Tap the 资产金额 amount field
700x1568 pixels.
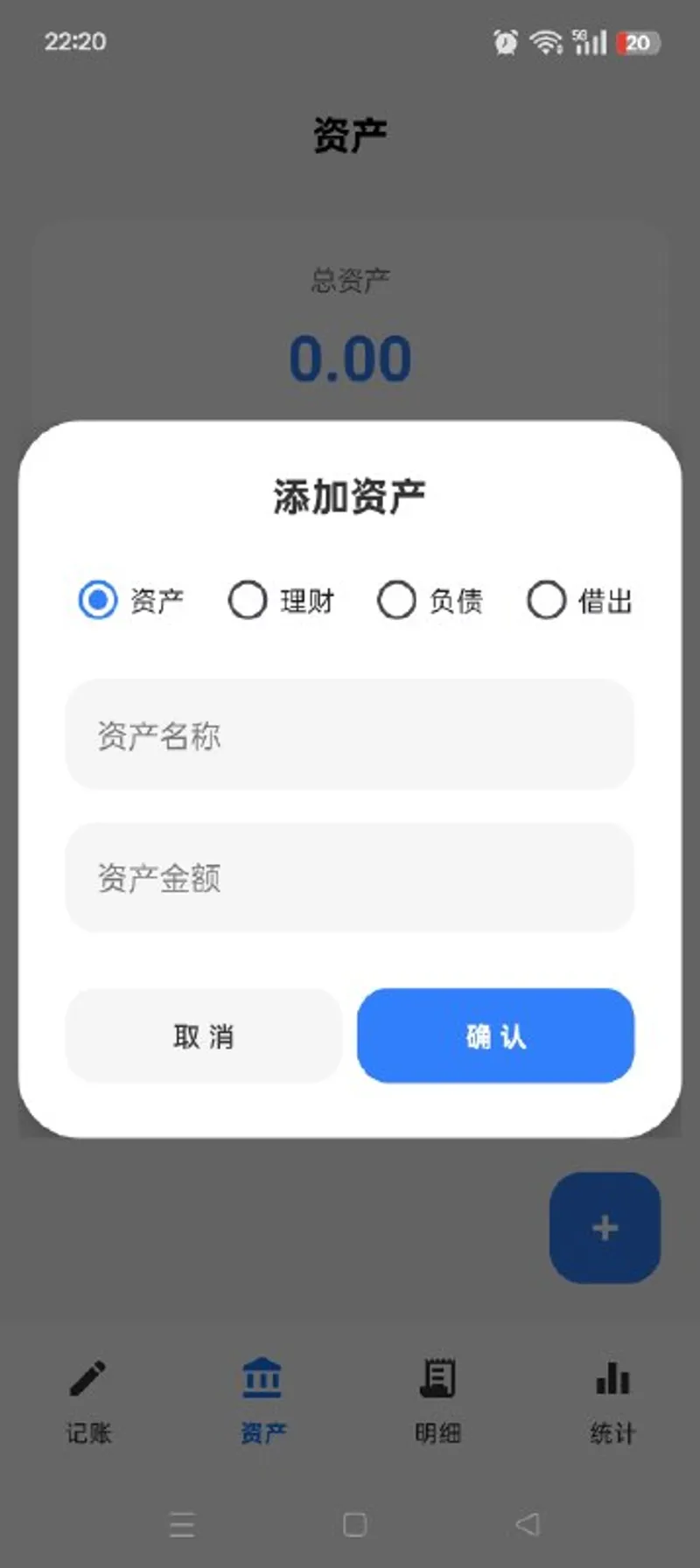tap(350, 877)
